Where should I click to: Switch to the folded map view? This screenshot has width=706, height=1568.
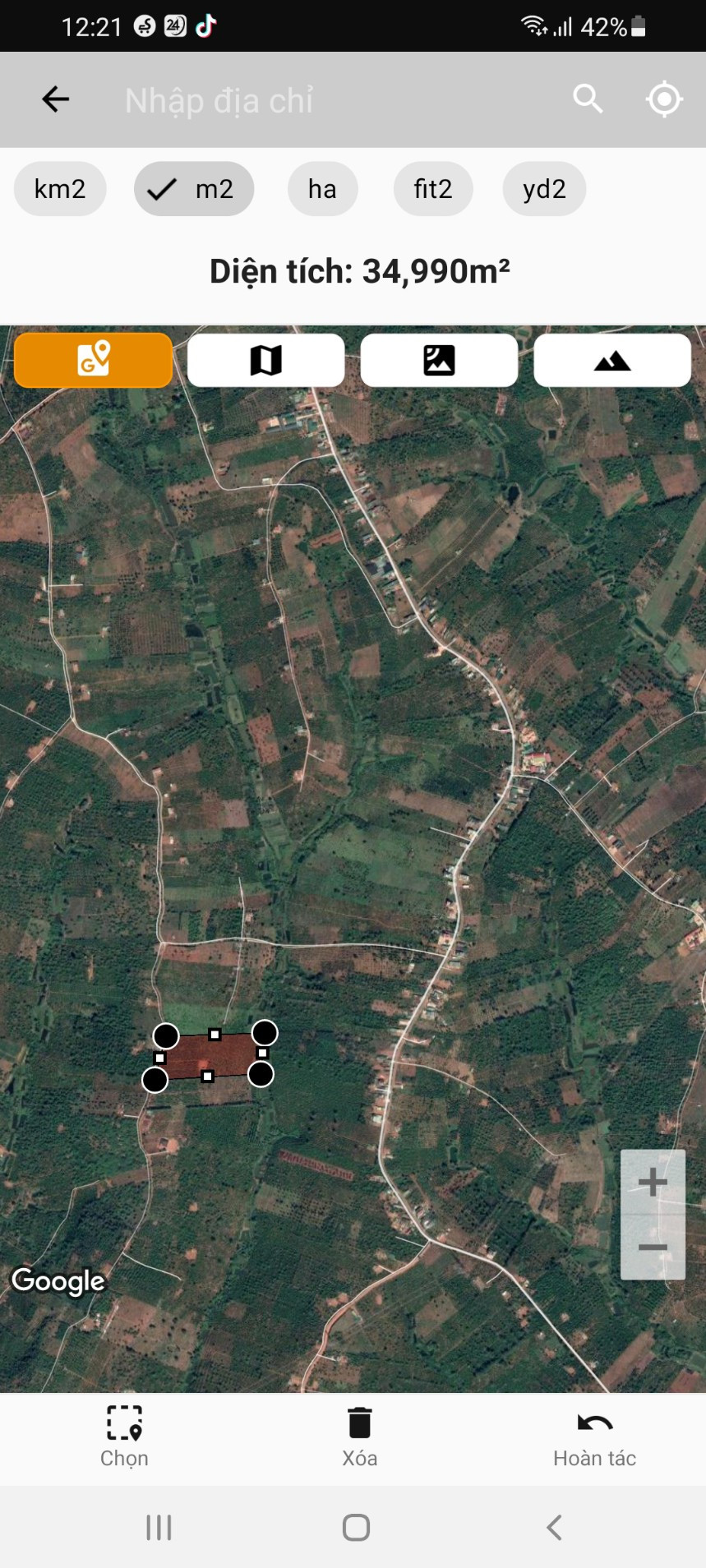pyautogui.click(x=266, y=360)
